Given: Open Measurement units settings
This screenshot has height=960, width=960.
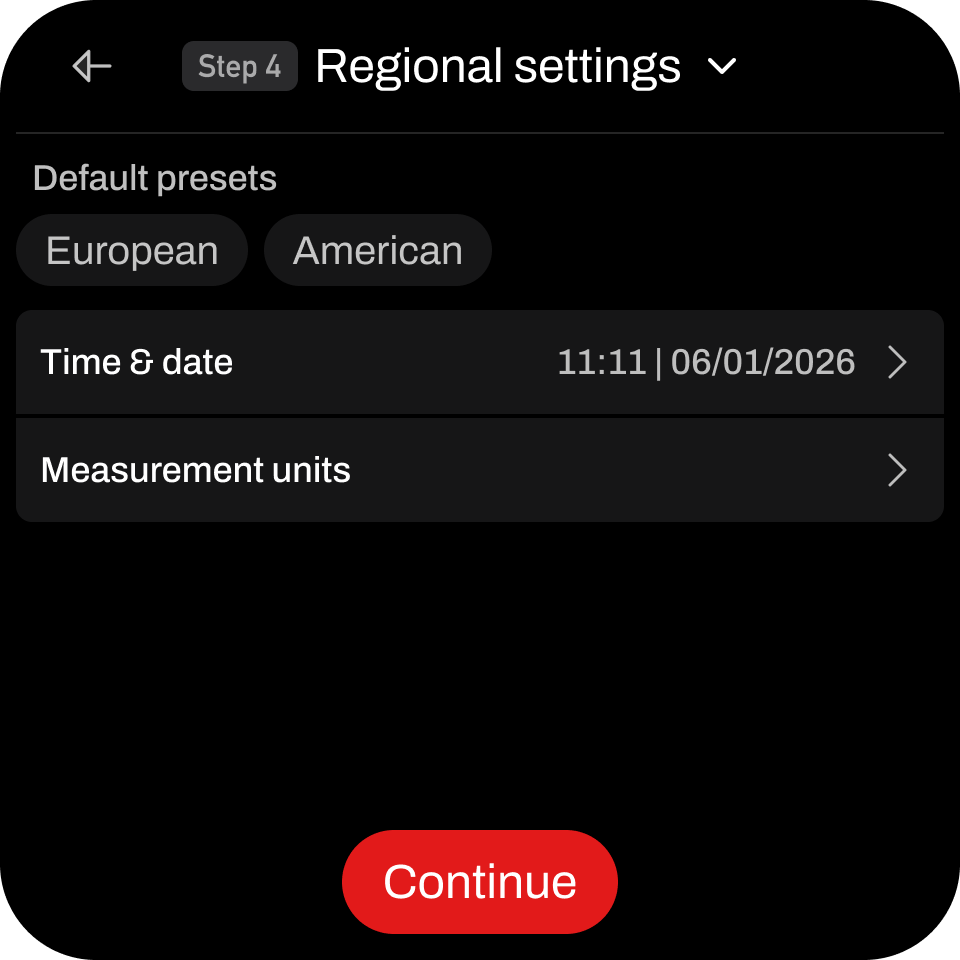Looking at the screenshot, I should click(x=480, y=470).
